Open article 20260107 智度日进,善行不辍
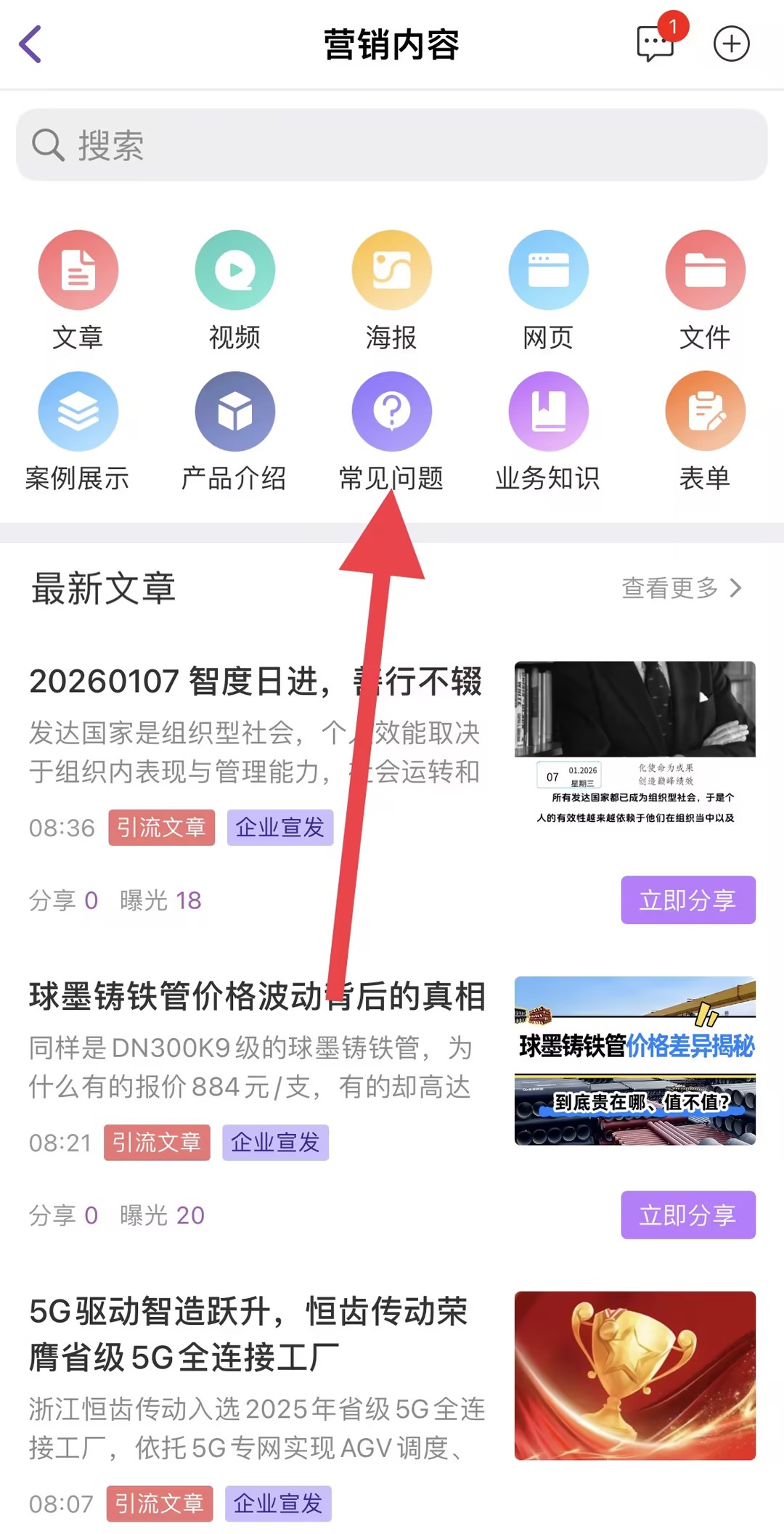The width and height of the screenshot is (784, 1534). pos(256,682)
